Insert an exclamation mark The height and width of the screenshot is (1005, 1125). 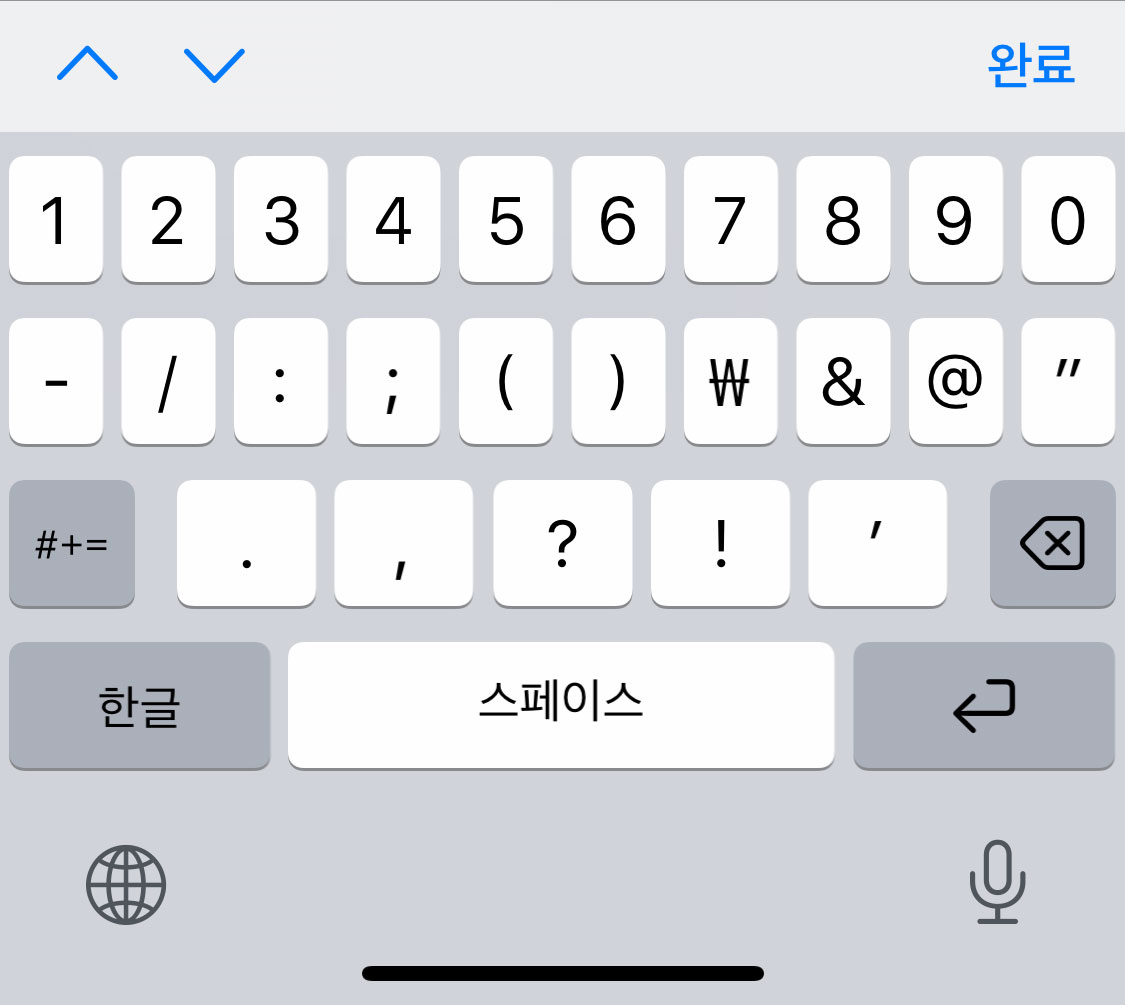point(720,544)
